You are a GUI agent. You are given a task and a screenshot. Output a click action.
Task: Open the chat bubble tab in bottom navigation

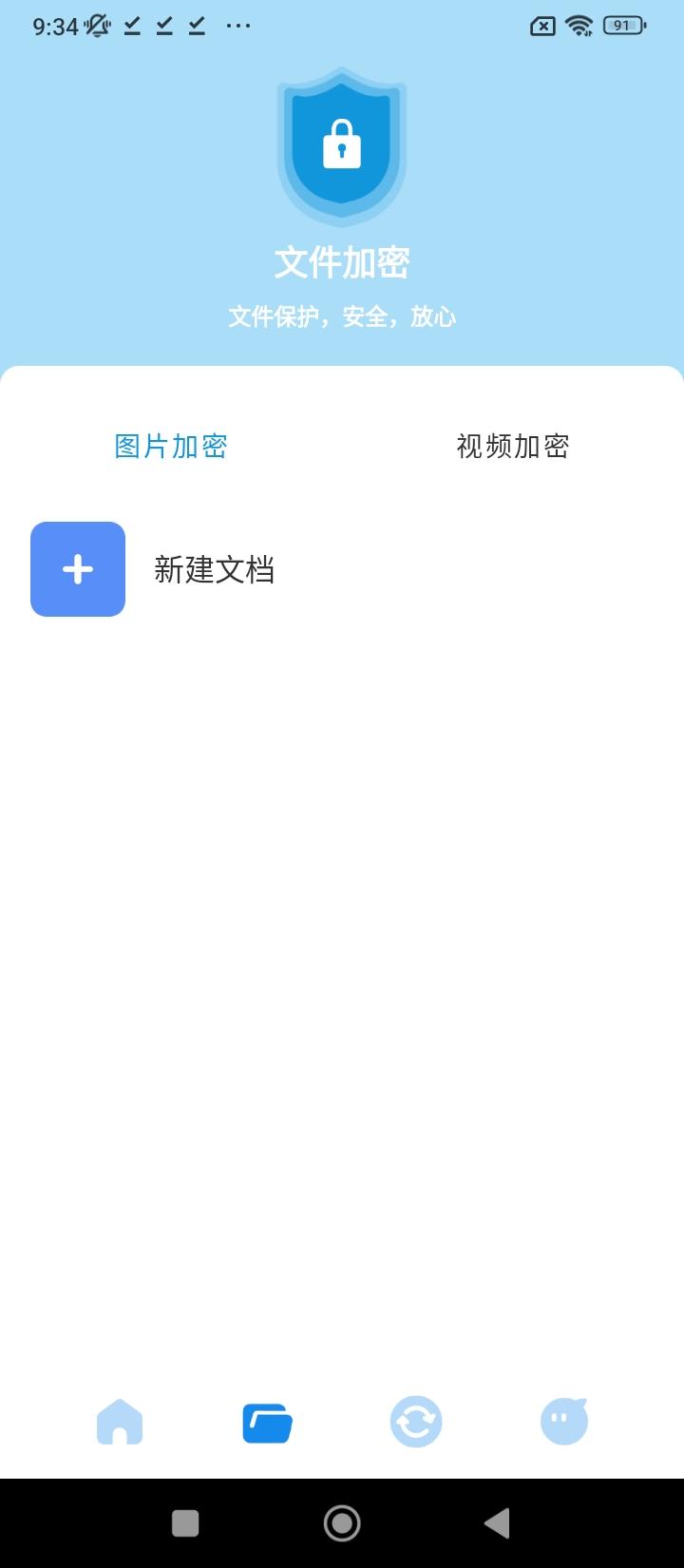[564, 1421]
